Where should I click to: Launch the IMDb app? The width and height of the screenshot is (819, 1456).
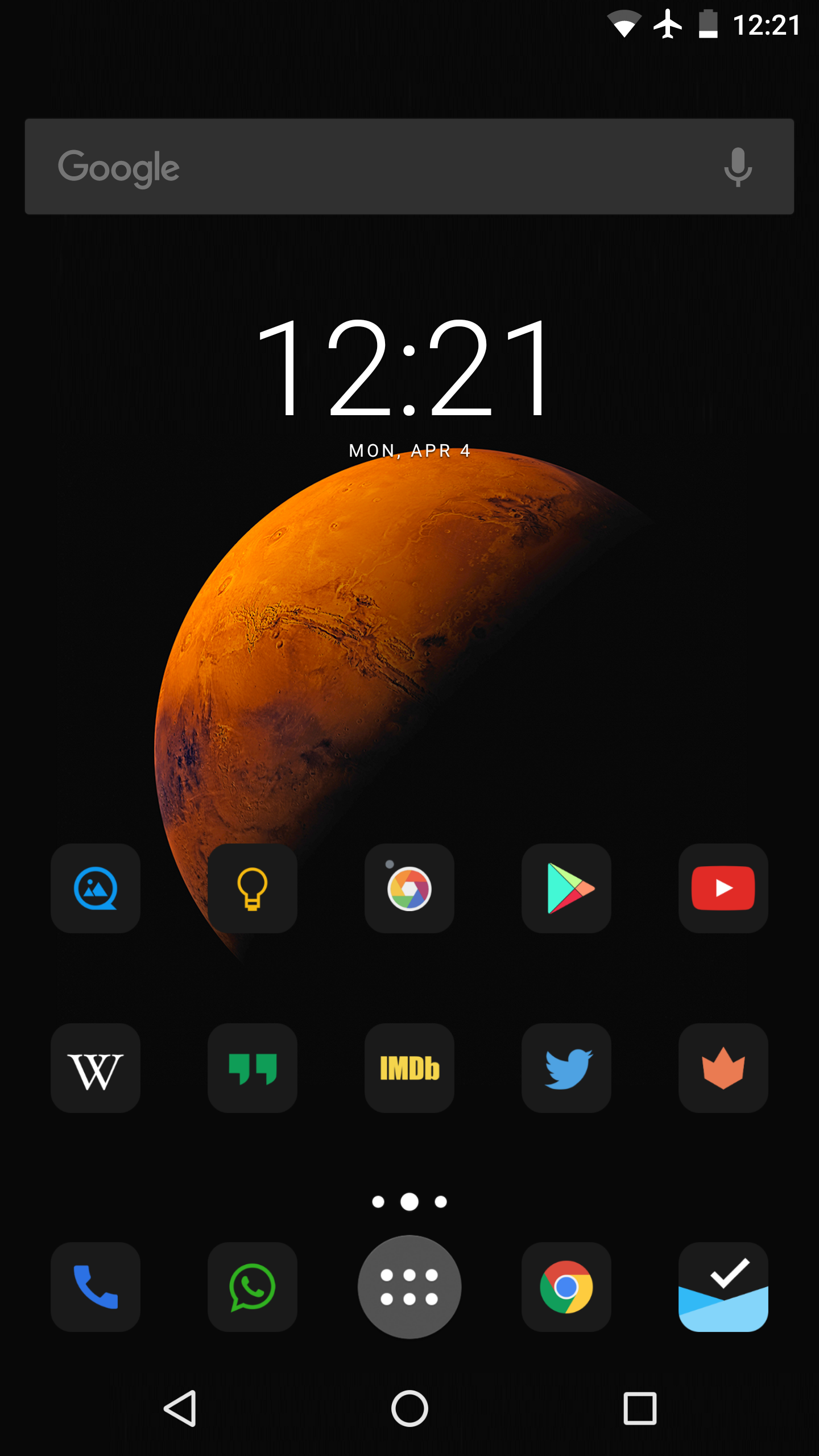pyautogui.click(x=409, y=1068)
